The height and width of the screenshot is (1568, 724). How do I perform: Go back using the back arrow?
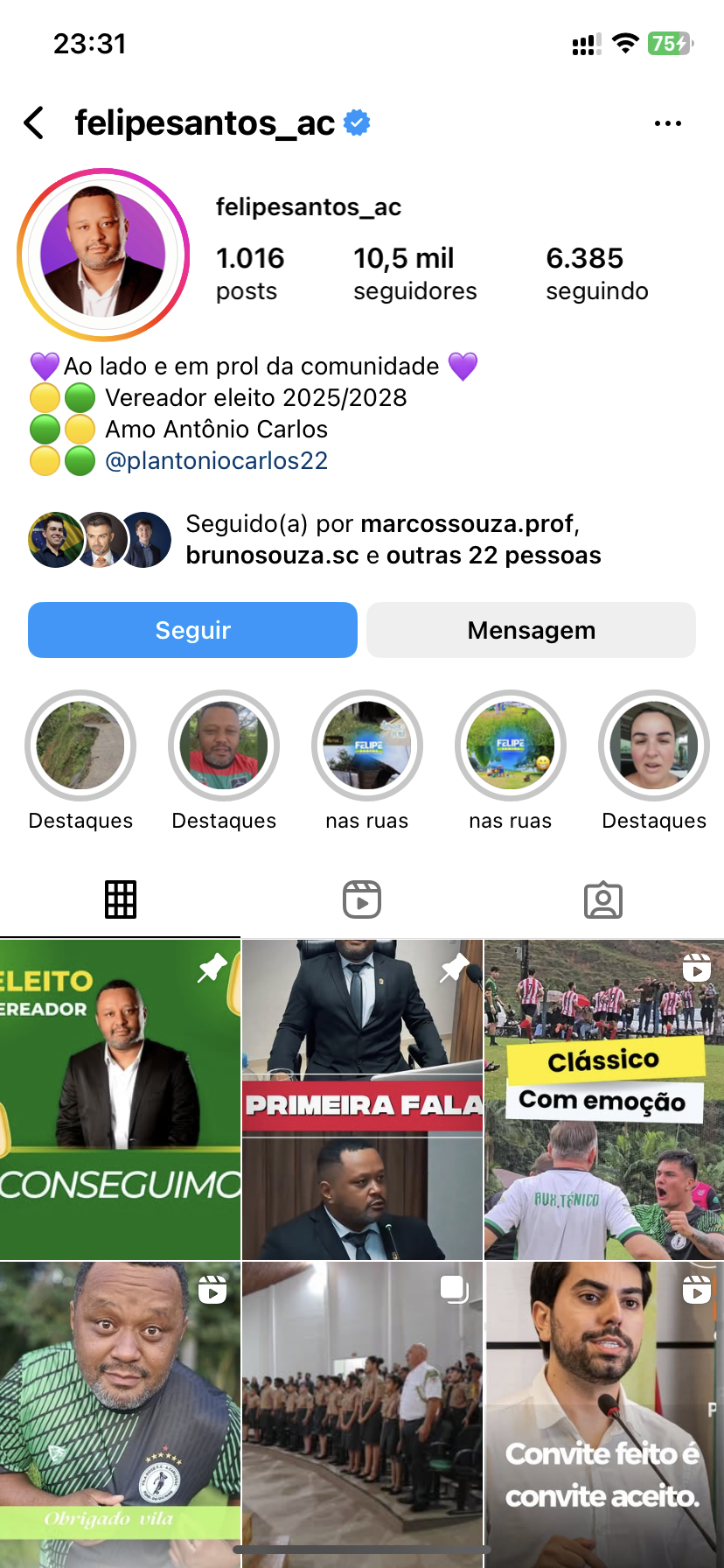(34, 123)
